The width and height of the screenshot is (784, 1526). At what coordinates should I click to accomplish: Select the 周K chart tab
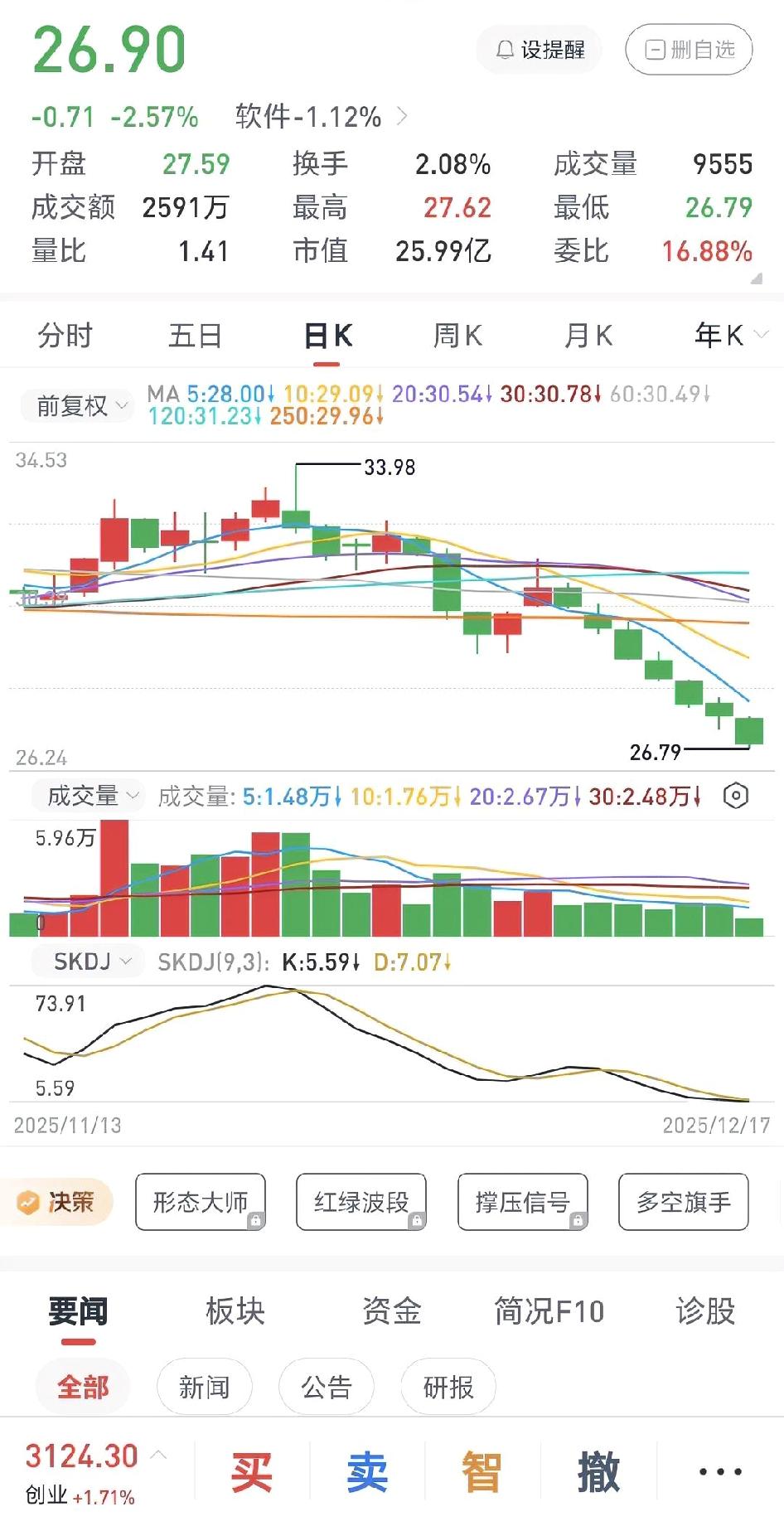click(457, 336)
